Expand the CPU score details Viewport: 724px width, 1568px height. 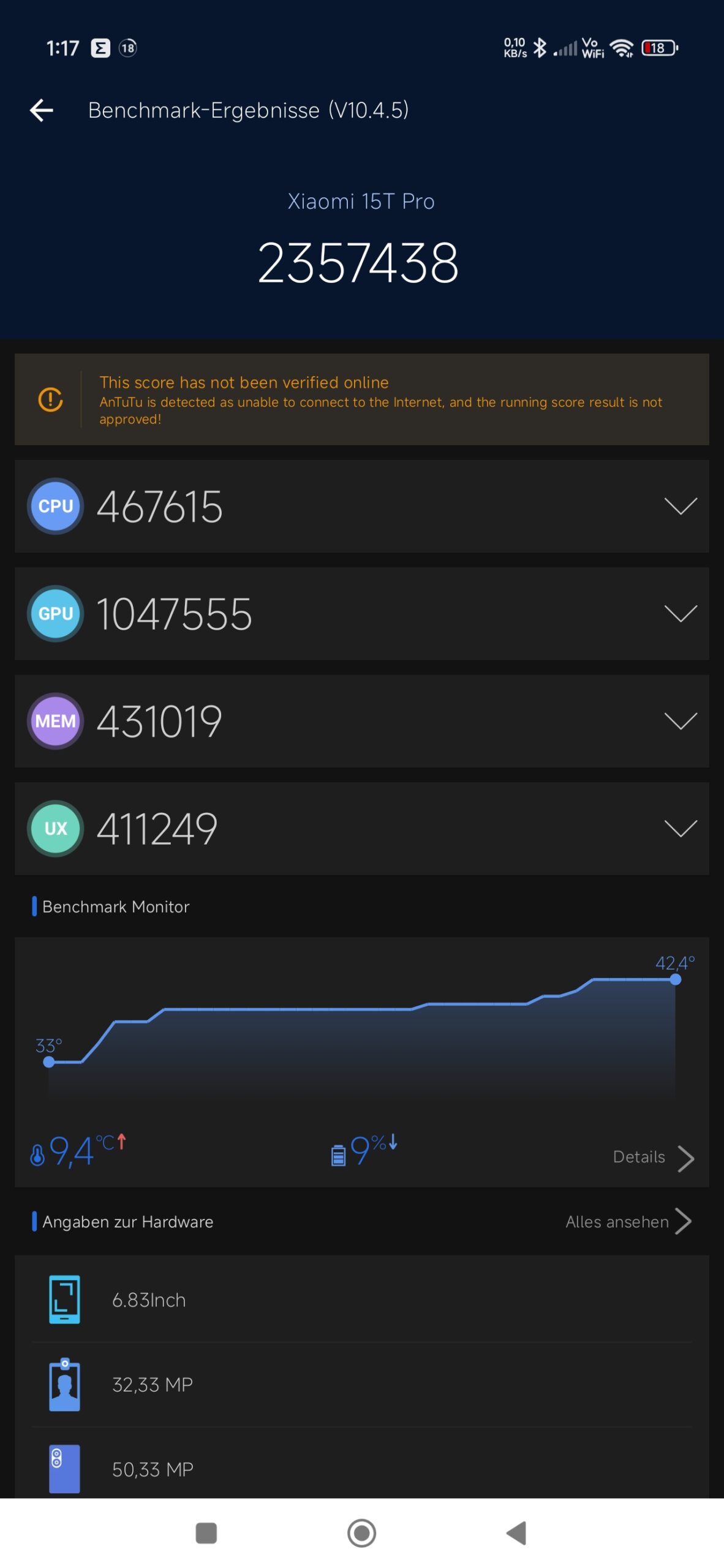pos(680,507)
